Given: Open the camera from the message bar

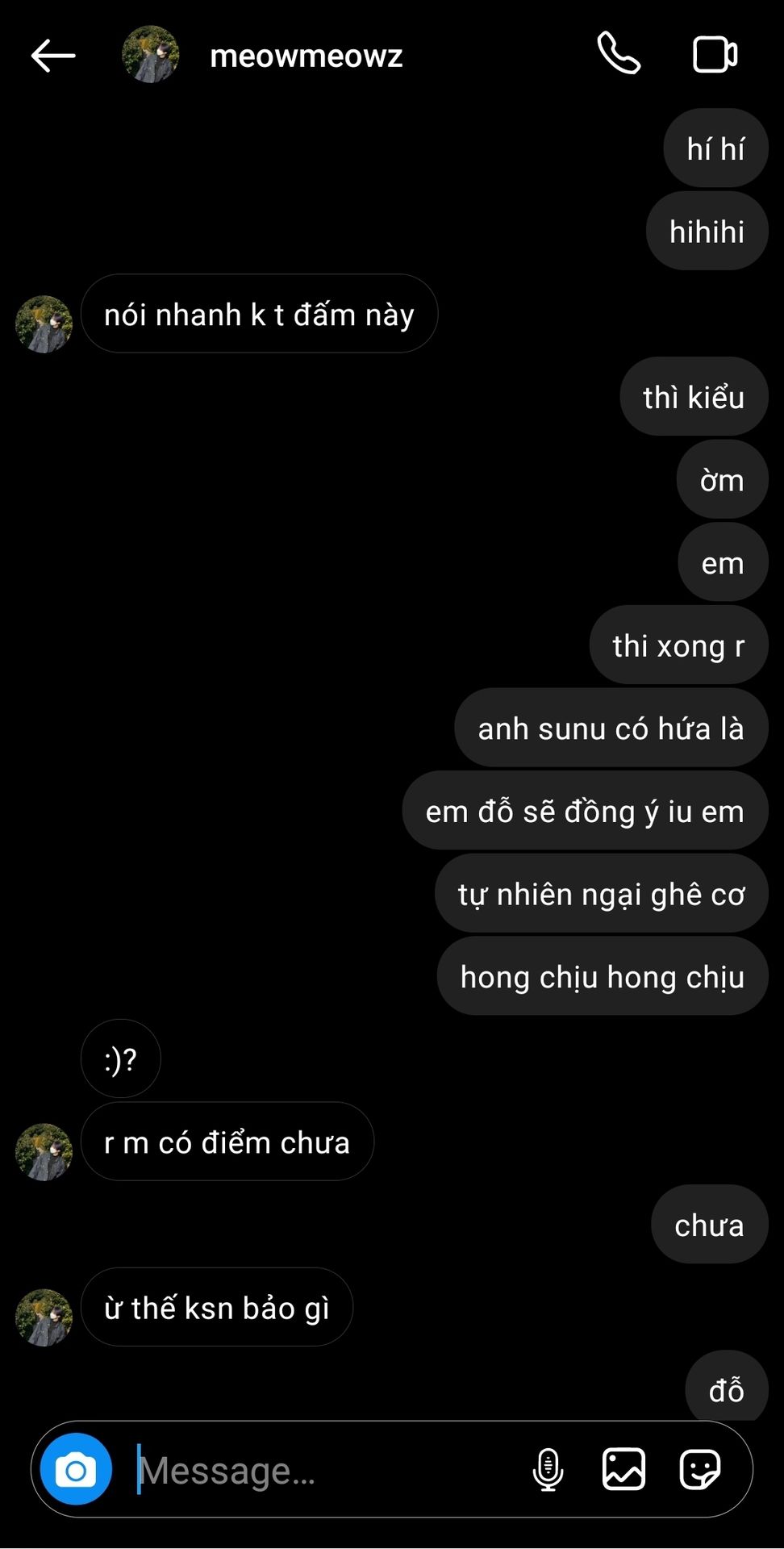Looking at the screenshot, I should 76,1470.
